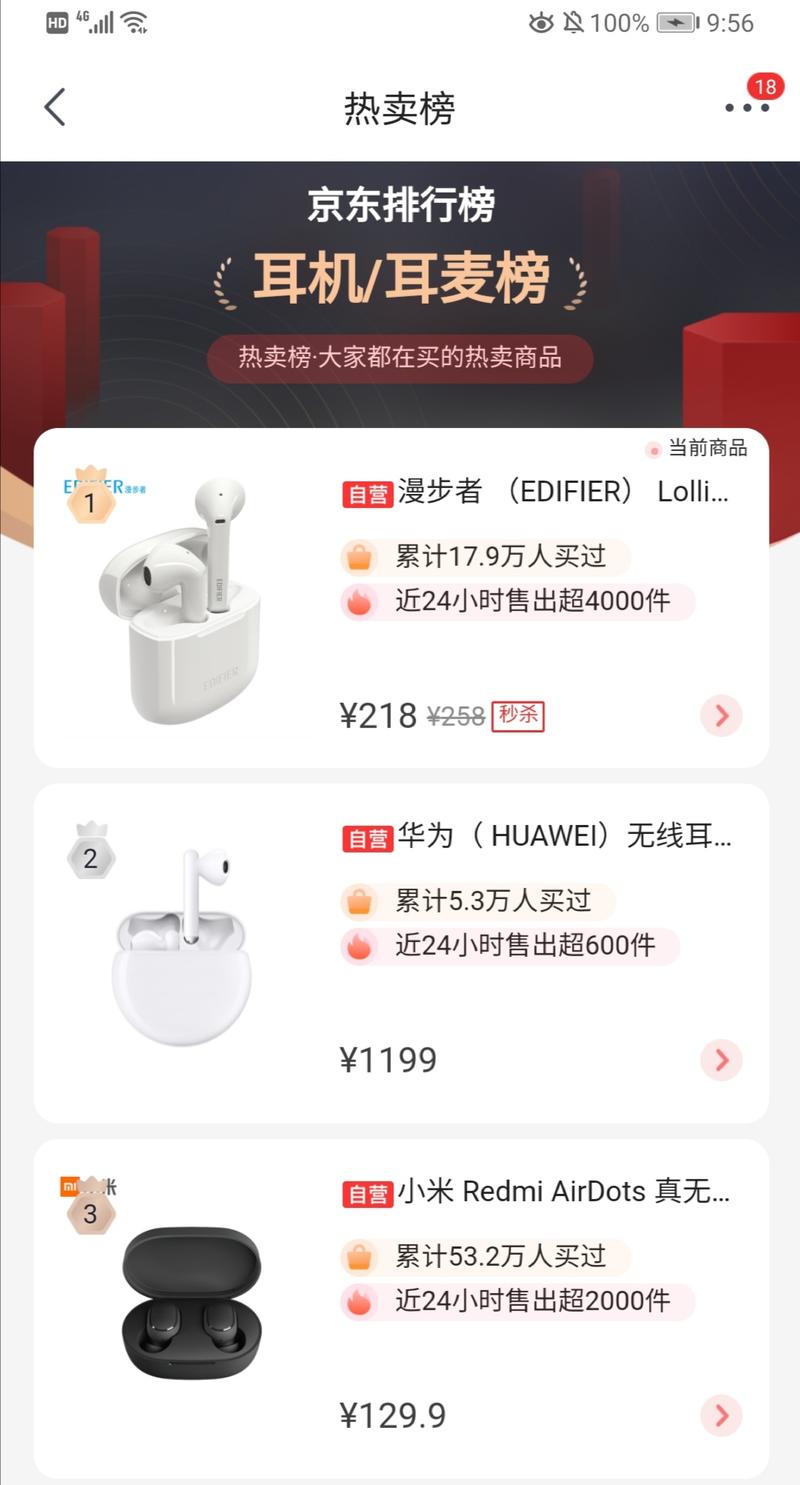Tap the rank 3 badge on Redmi AirDots
800x1485 pixels.
pos(91,1211)
